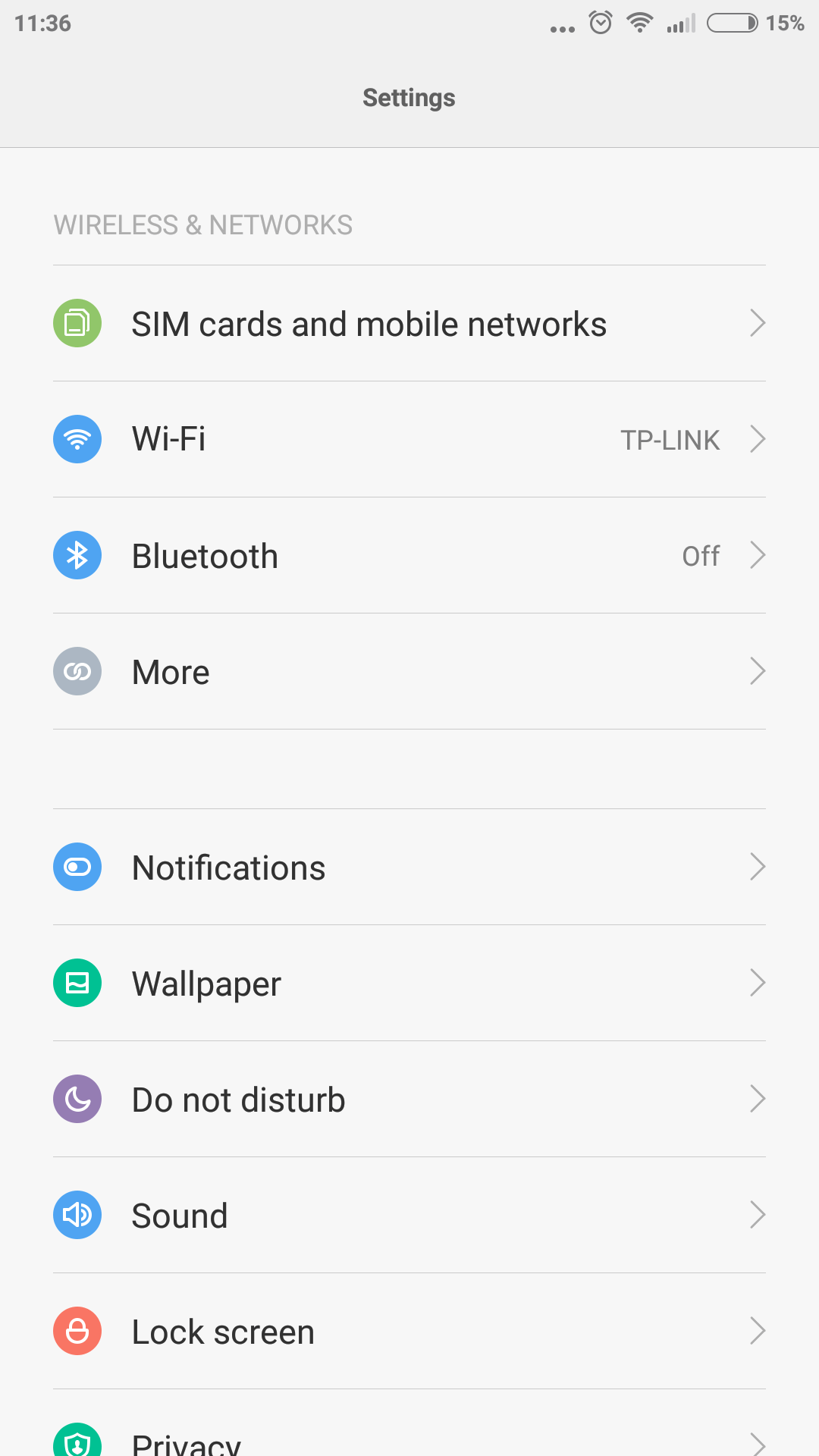This screenshot has height=1456, width=819.
Task: Open SIM cards and mobile networks
Action: point(409,323)
